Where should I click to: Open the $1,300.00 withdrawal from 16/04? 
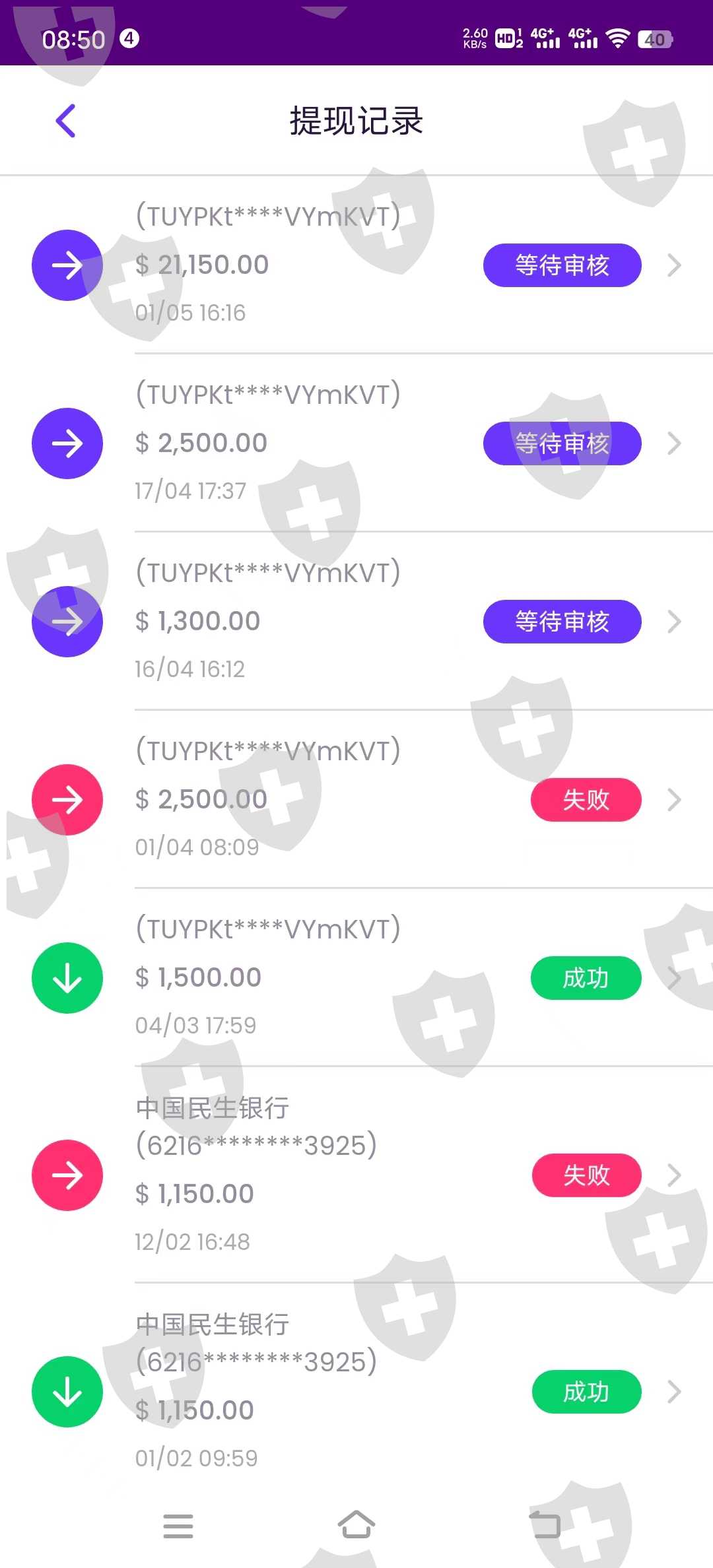click(x=356, y=622)
